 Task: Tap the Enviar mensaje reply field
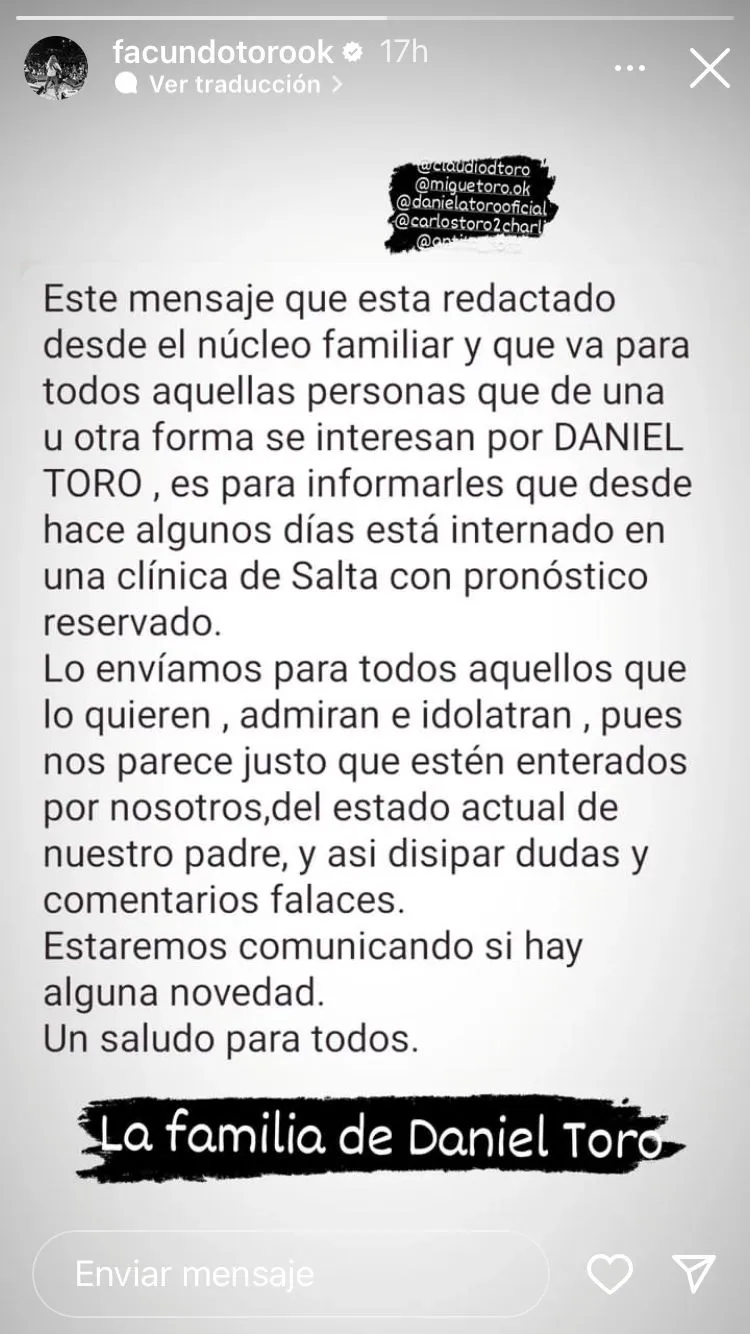pos(290,1273)
